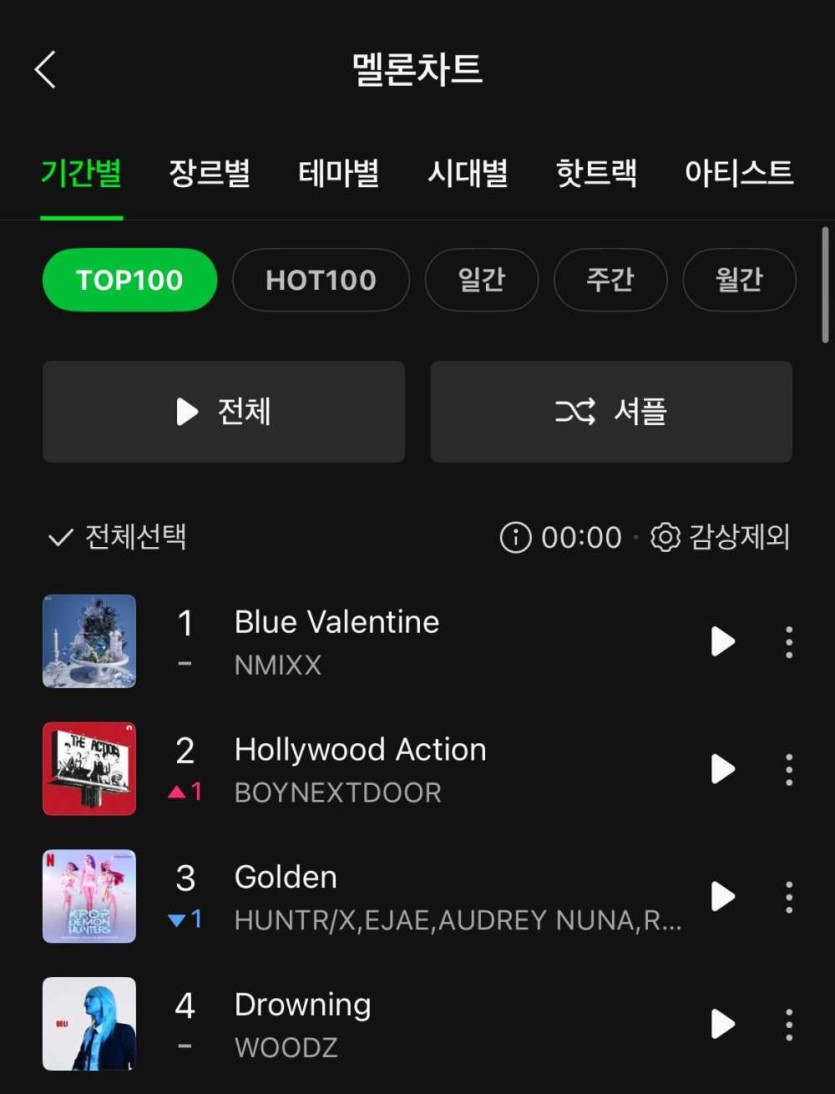Open more options for Drowning
This screenshot has height=1094, width=835.
[x=789, y=1025]
